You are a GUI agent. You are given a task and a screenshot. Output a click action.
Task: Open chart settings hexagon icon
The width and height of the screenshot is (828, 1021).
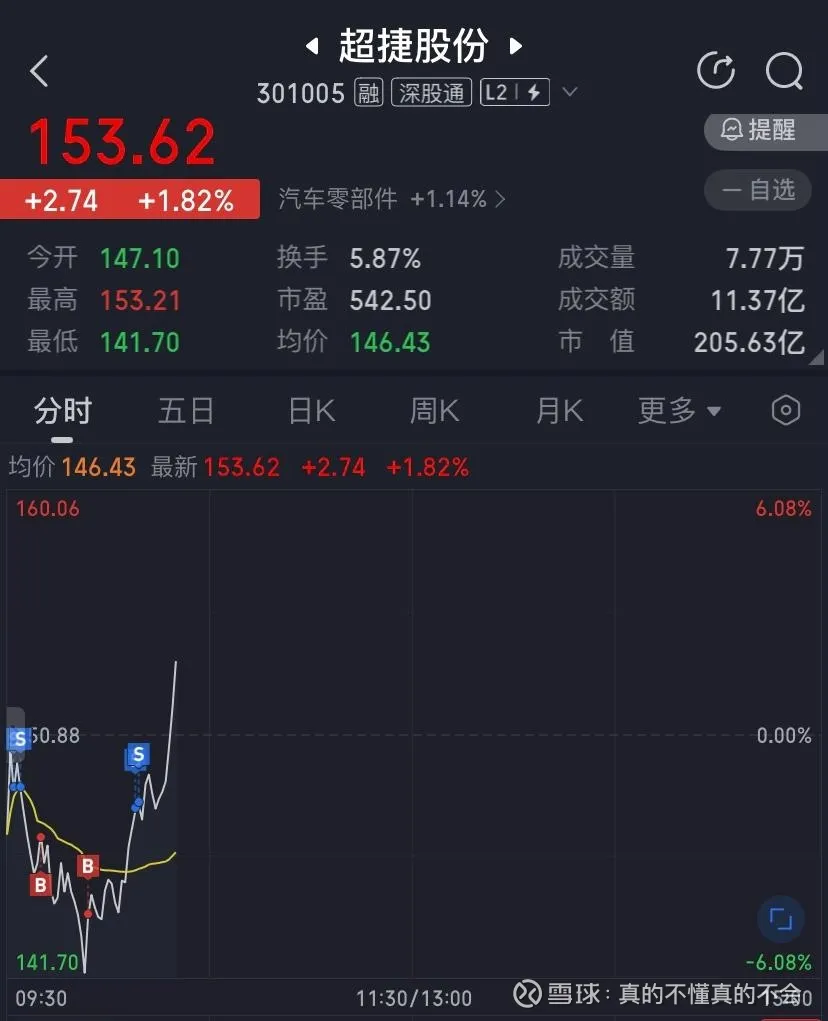tap(786, 411)
